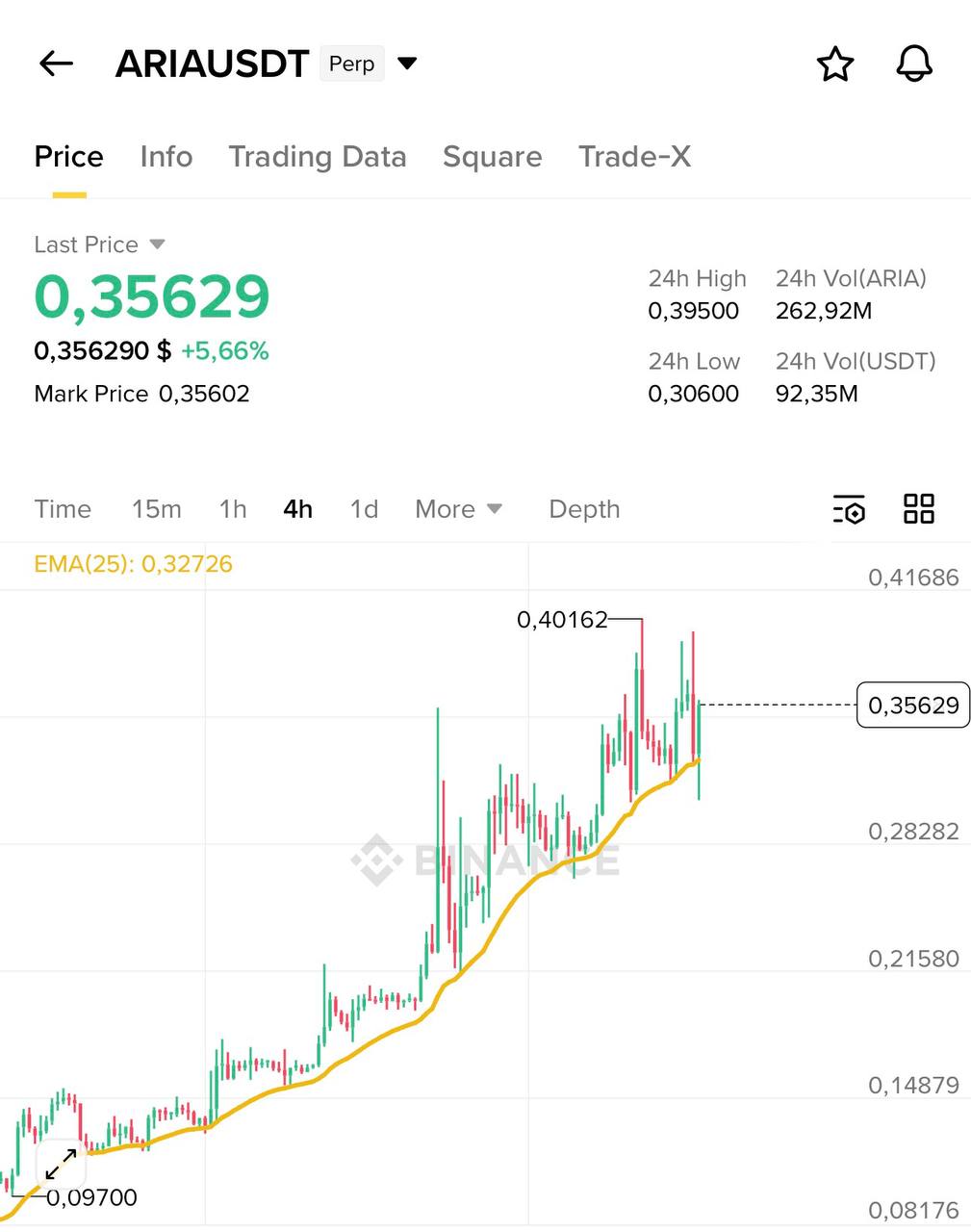Expand the Last Price dropdown
The height and width of the screenshot is (1232, 971).
[x=157, y=244]
